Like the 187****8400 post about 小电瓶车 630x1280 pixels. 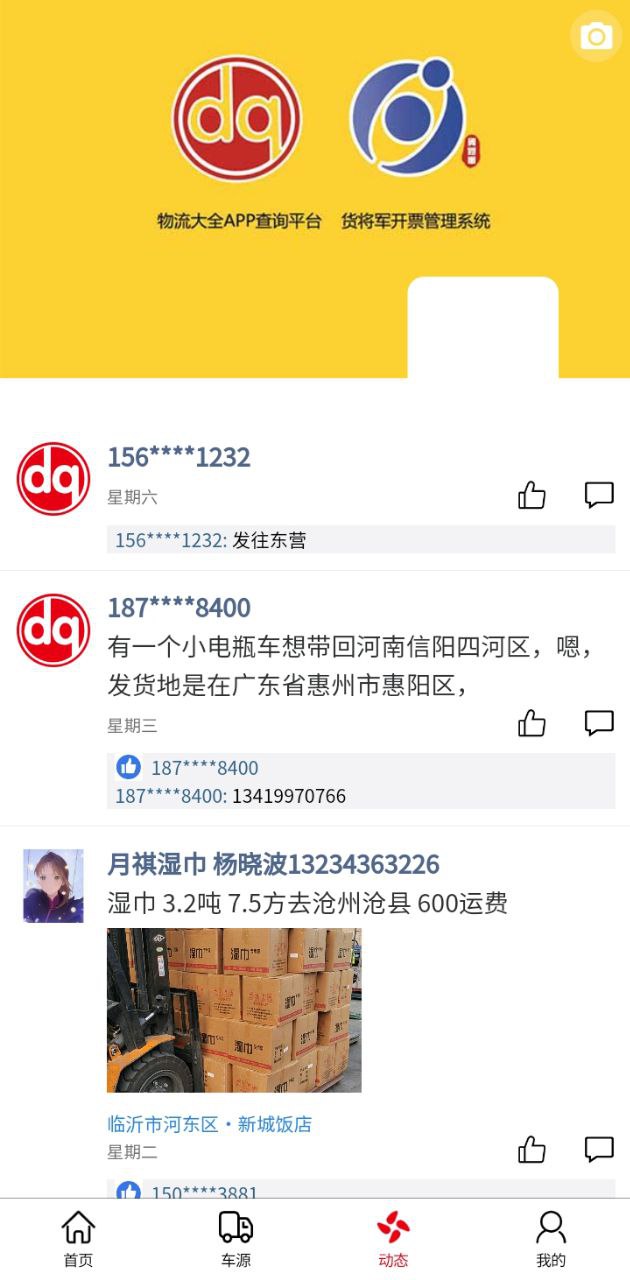pyautogui.click(x=532, y=723)
